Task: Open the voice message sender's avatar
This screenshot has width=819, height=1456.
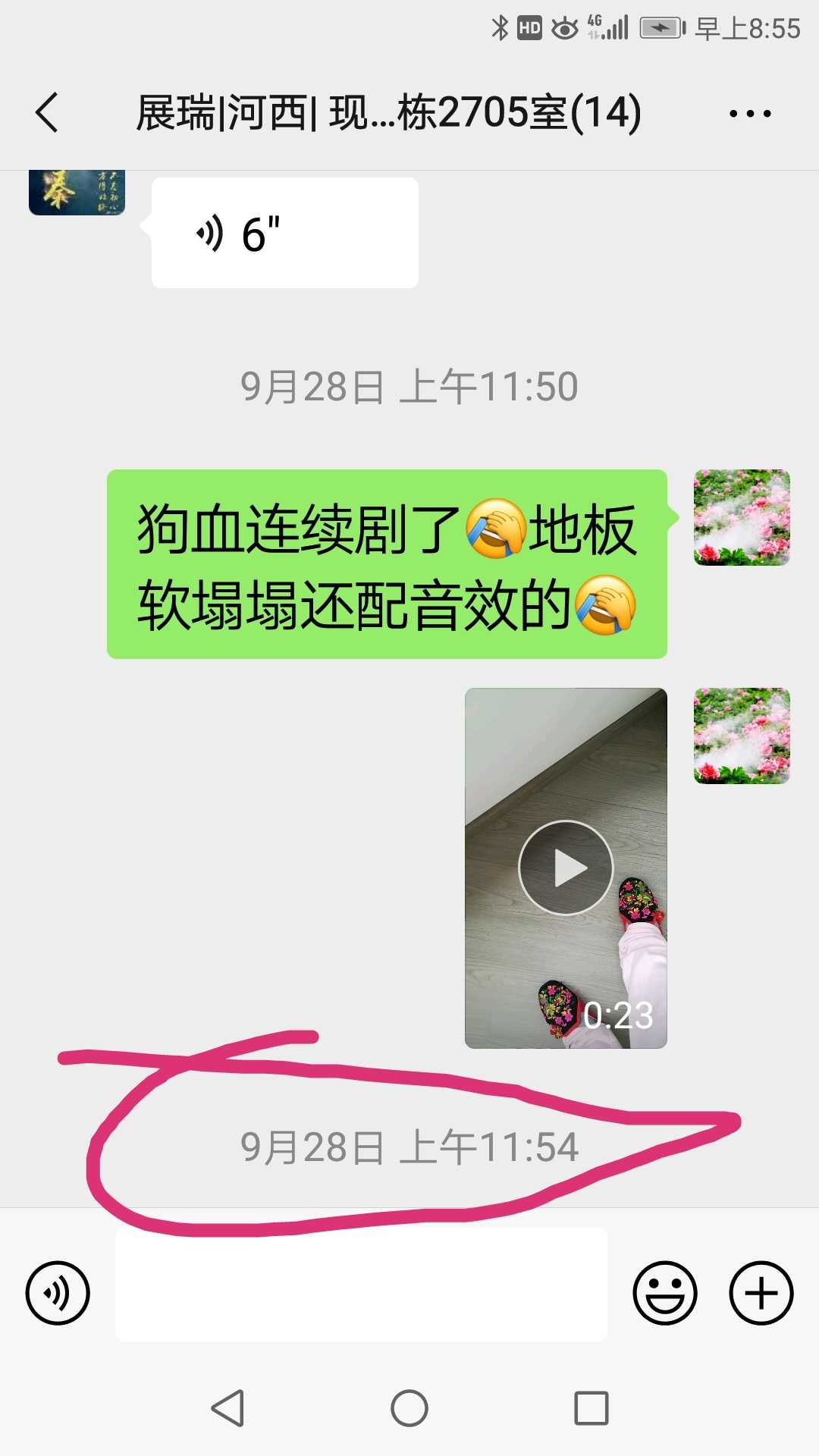Action: [77, 193]
